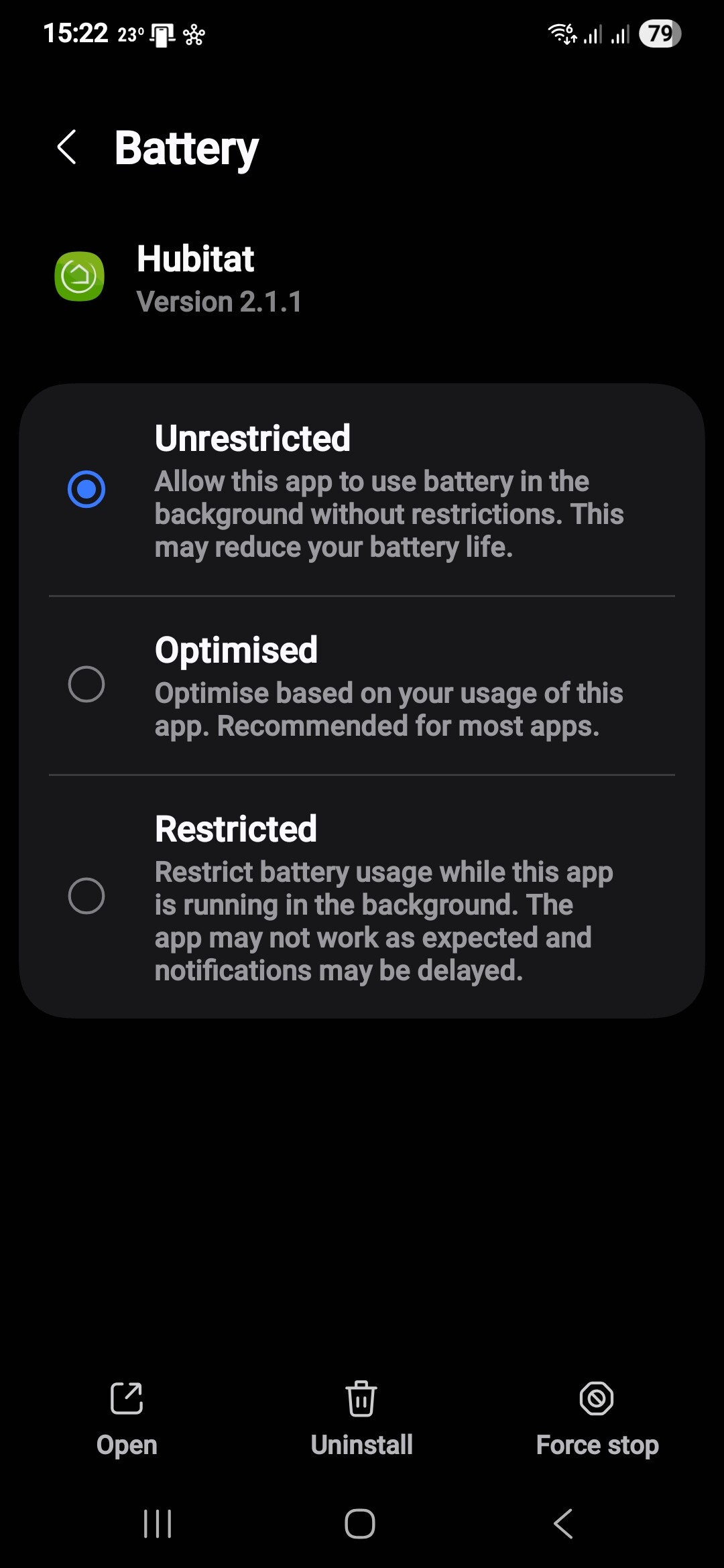
Task: Set battery usage to Restricted
Action: coord(362,897)
